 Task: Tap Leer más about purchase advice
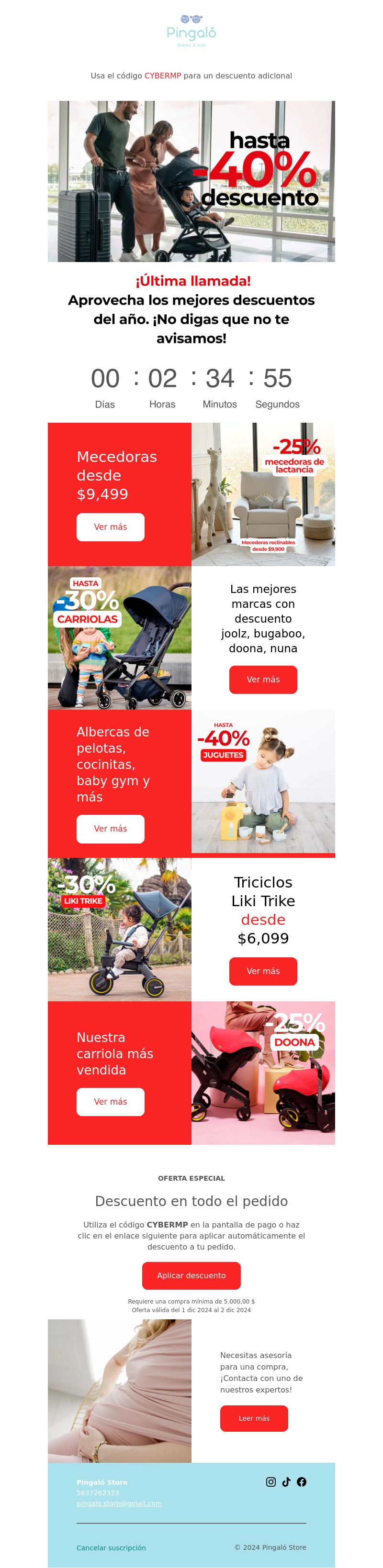pos(254,1418)
